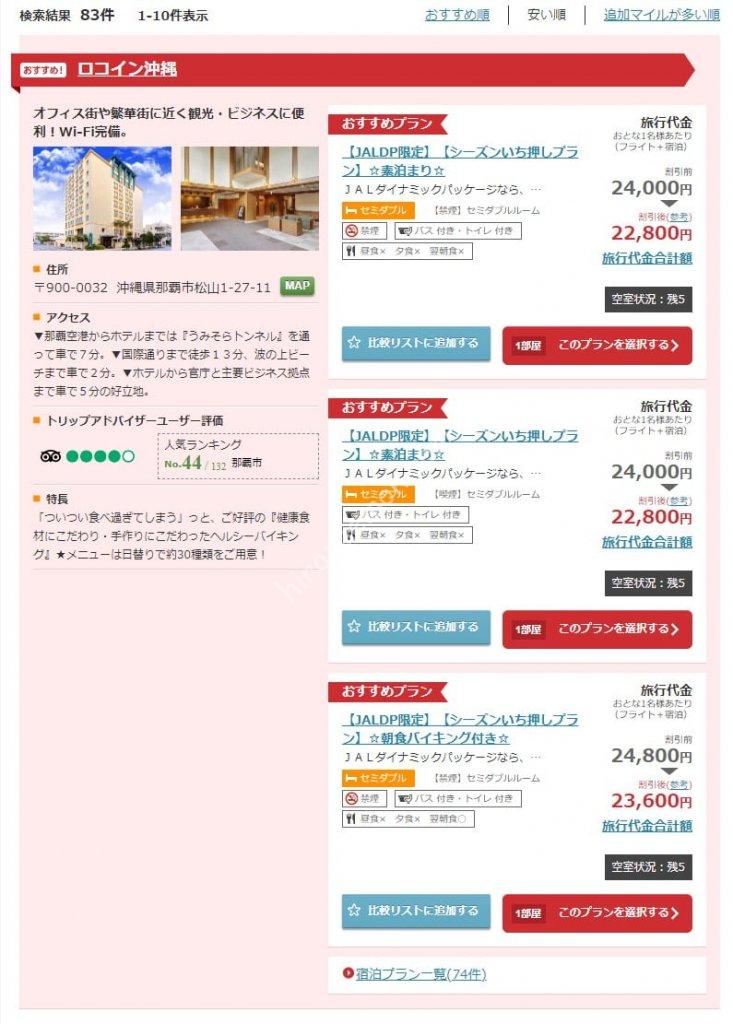Screen dimensions: 733x1024
Task: Open the hotel lobby photo
Action: pyautogui.click(x=249, y=198)
